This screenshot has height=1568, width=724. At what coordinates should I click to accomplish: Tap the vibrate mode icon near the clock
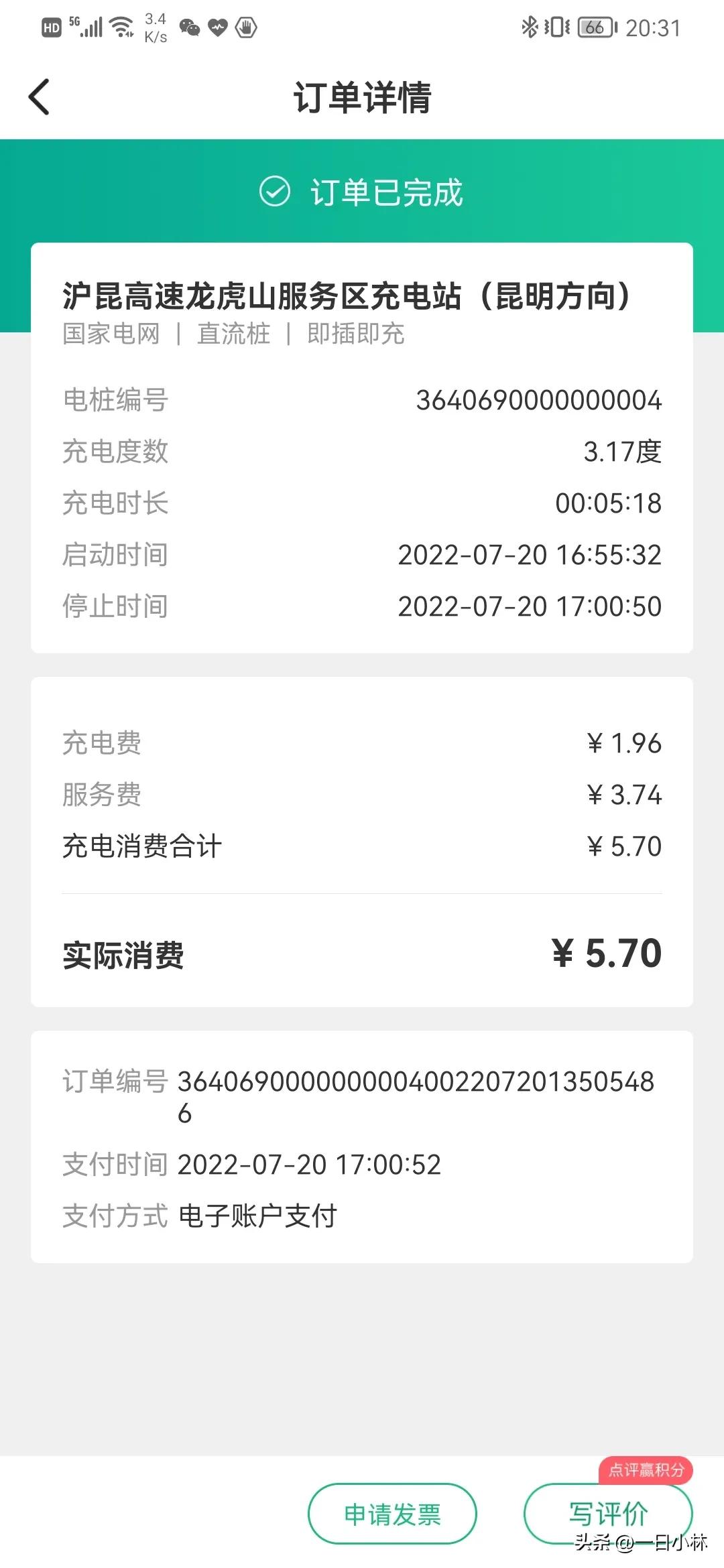pos(555,27)
